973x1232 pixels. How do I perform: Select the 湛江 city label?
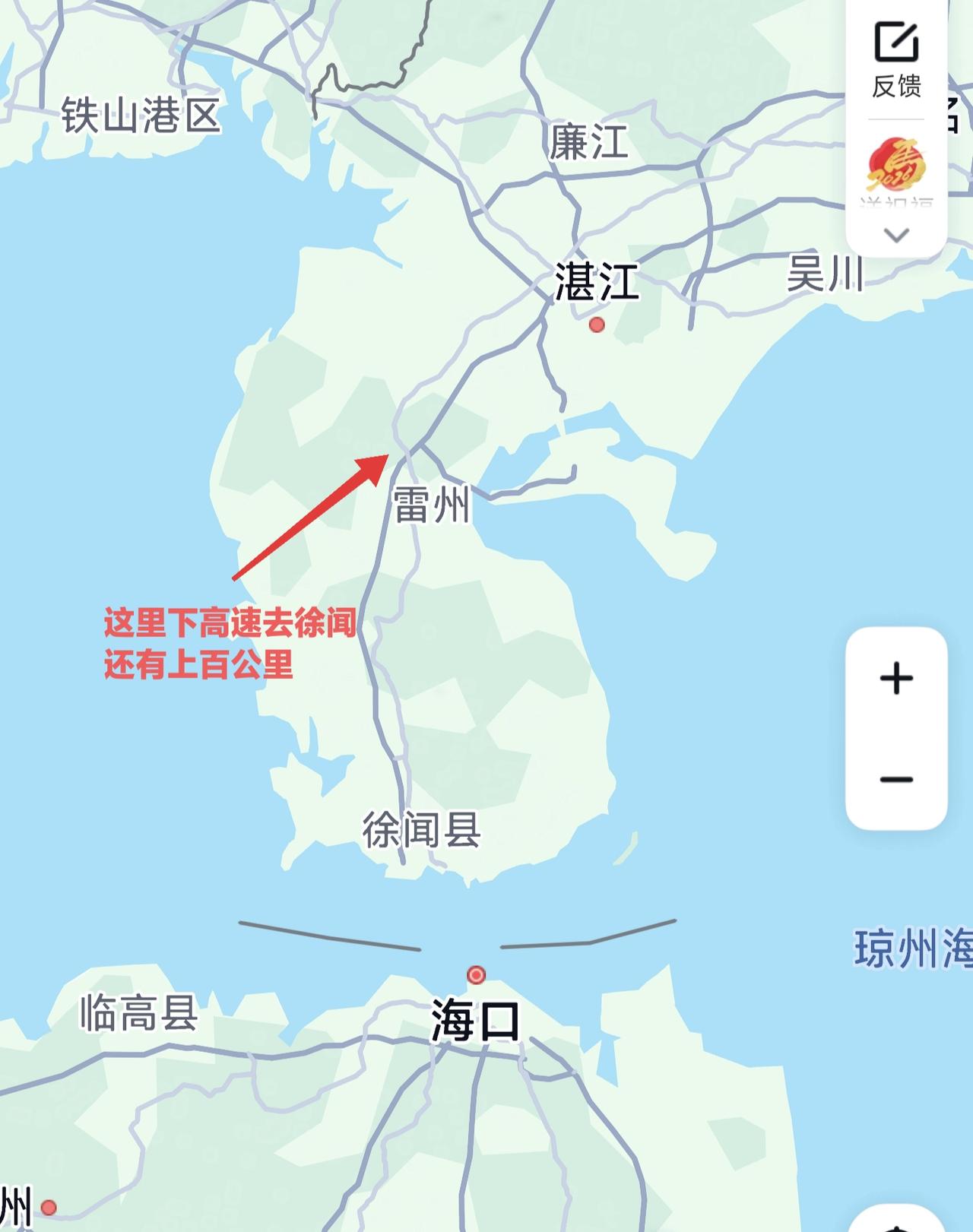click(597, 280)
